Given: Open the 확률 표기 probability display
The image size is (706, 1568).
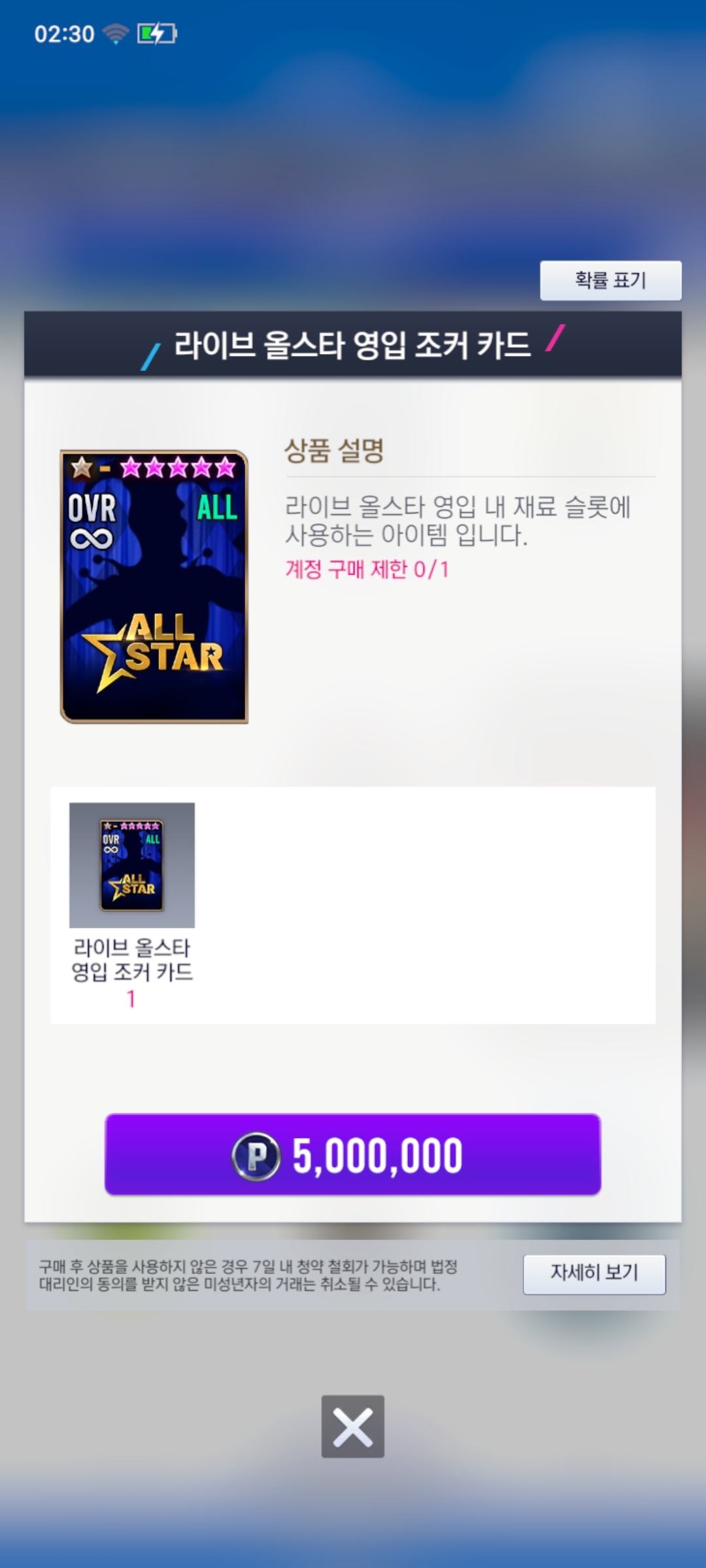Looking at the screenshot, I should [x=611, y=280].
